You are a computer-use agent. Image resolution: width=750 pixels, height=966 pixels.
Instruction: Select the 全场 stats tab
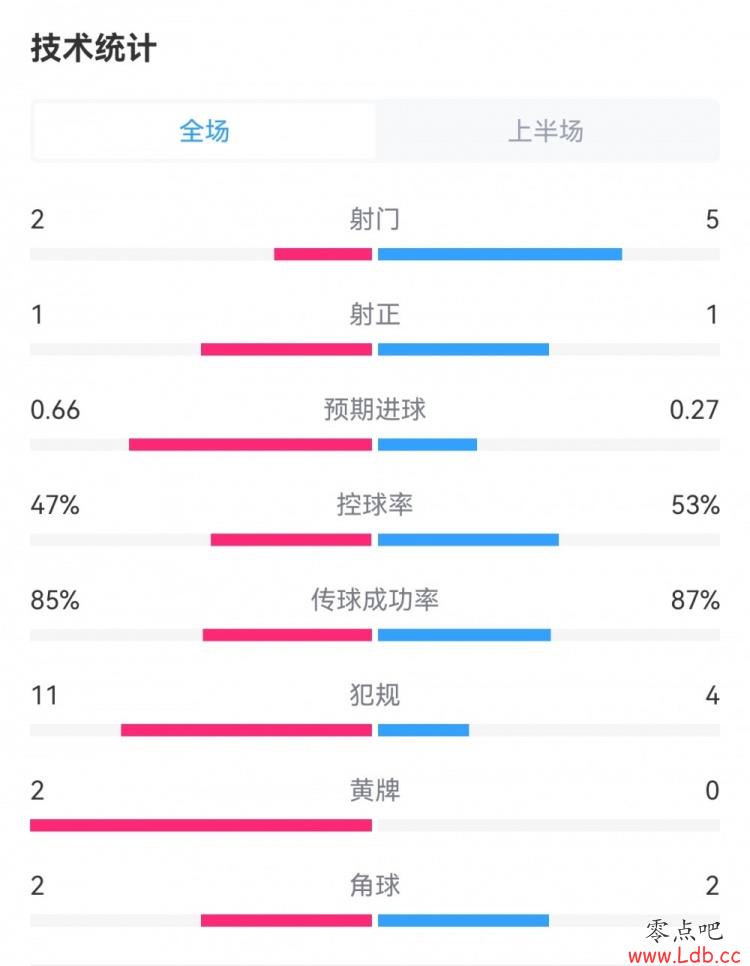pos(205,131)
